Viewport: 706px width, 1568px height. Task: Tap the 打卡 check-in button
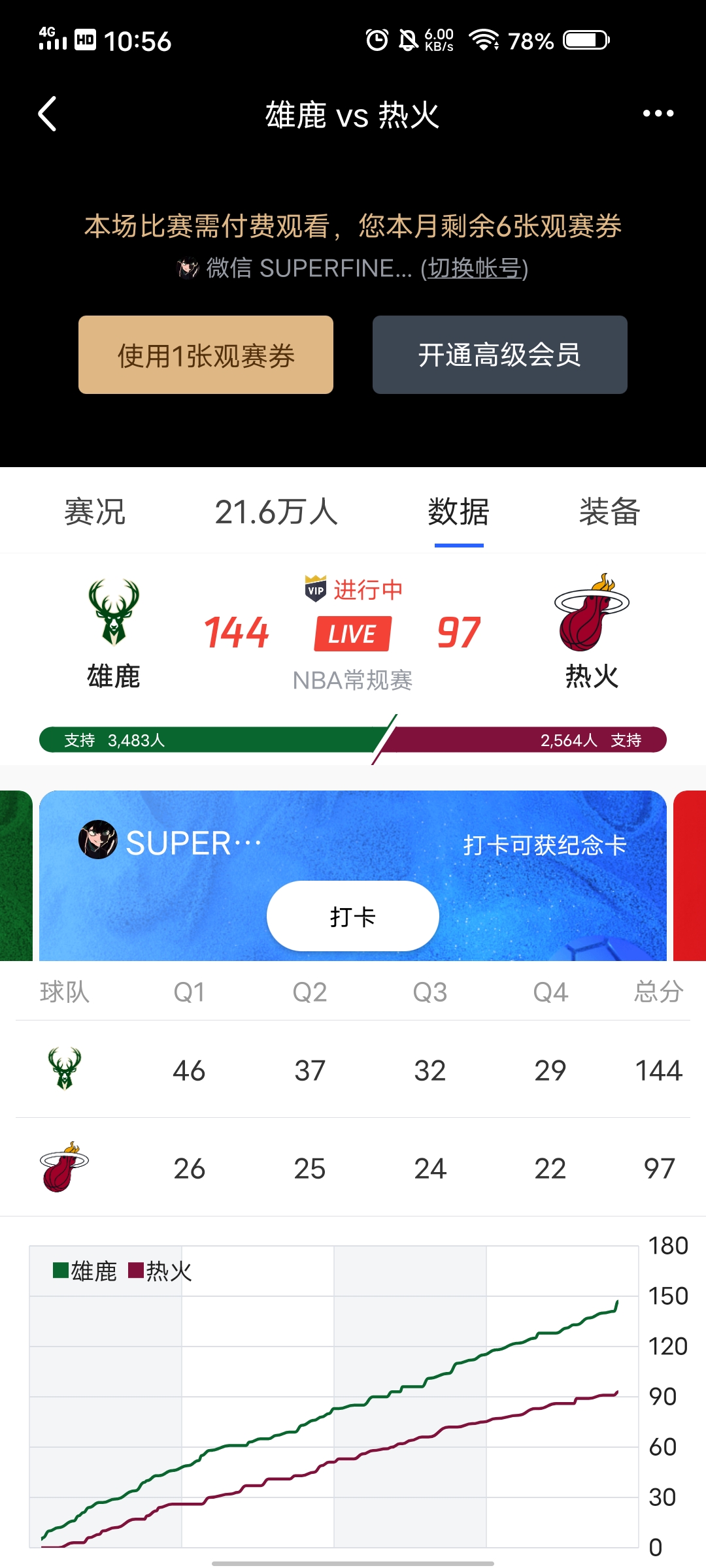[x=353, y=916]
